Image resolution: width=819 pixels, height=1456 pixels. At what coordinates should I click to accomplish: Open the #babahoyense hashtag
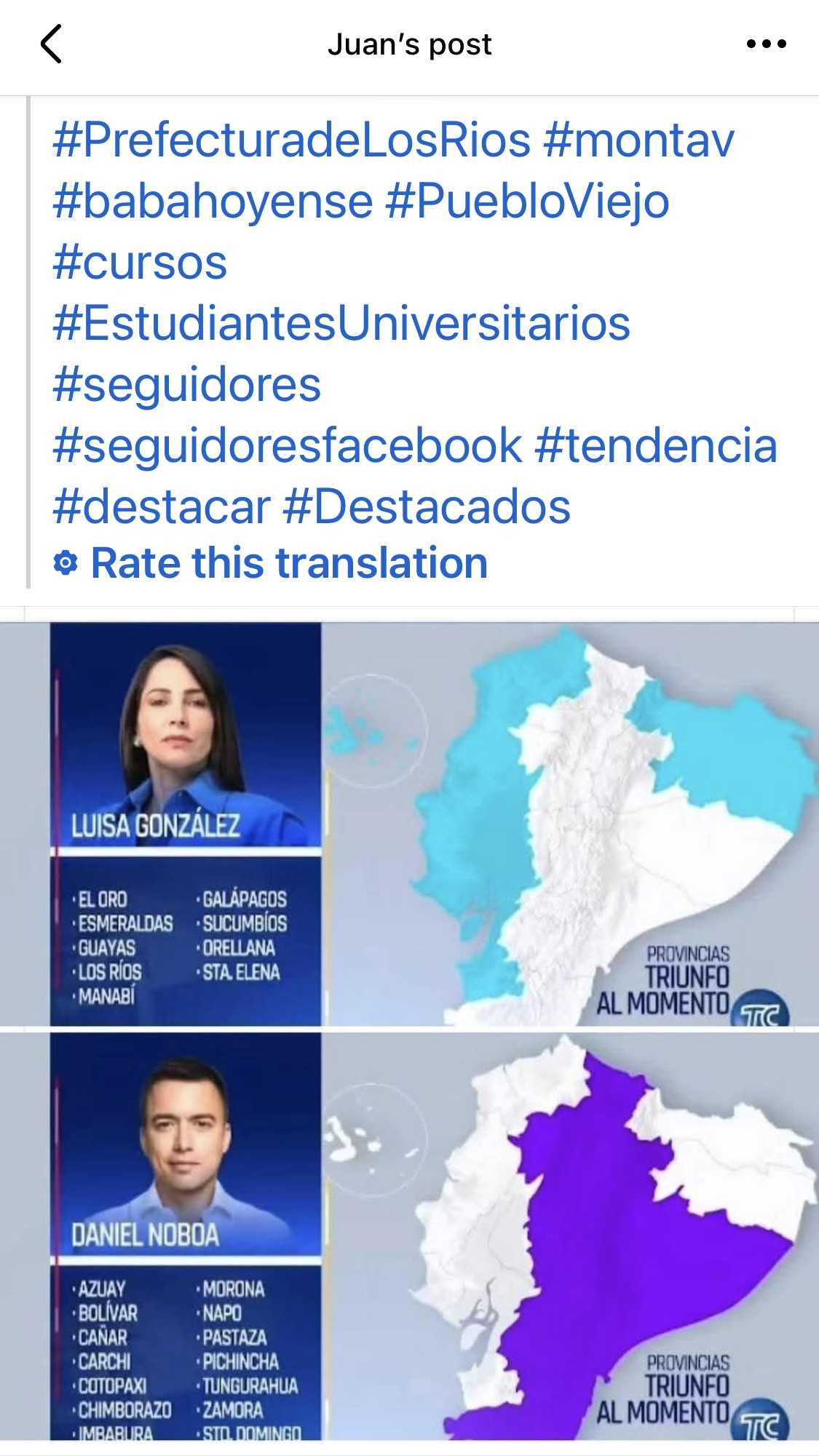(213, 202)
